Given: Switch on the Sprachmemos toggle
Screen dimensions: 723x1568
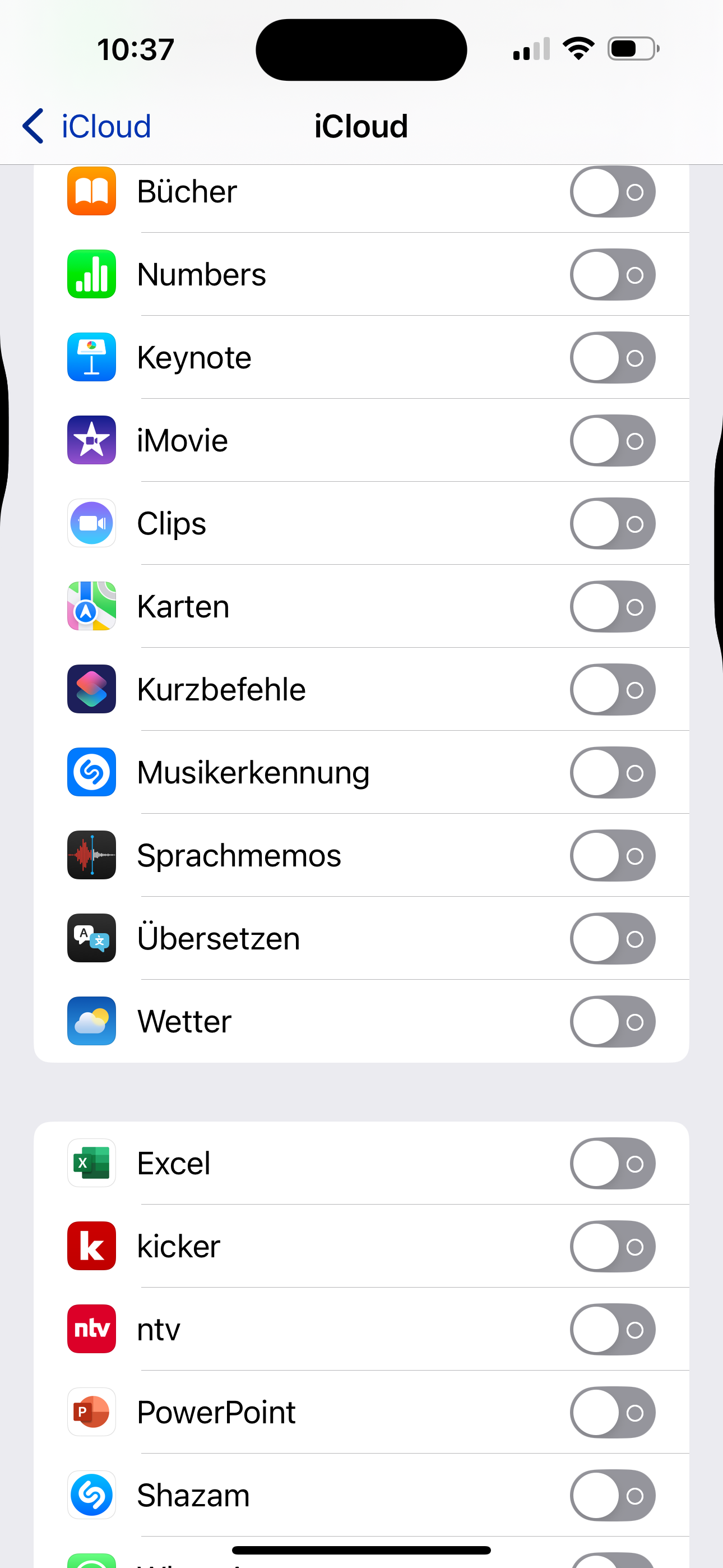Looking at the screenshot, I should pos(612,856).
